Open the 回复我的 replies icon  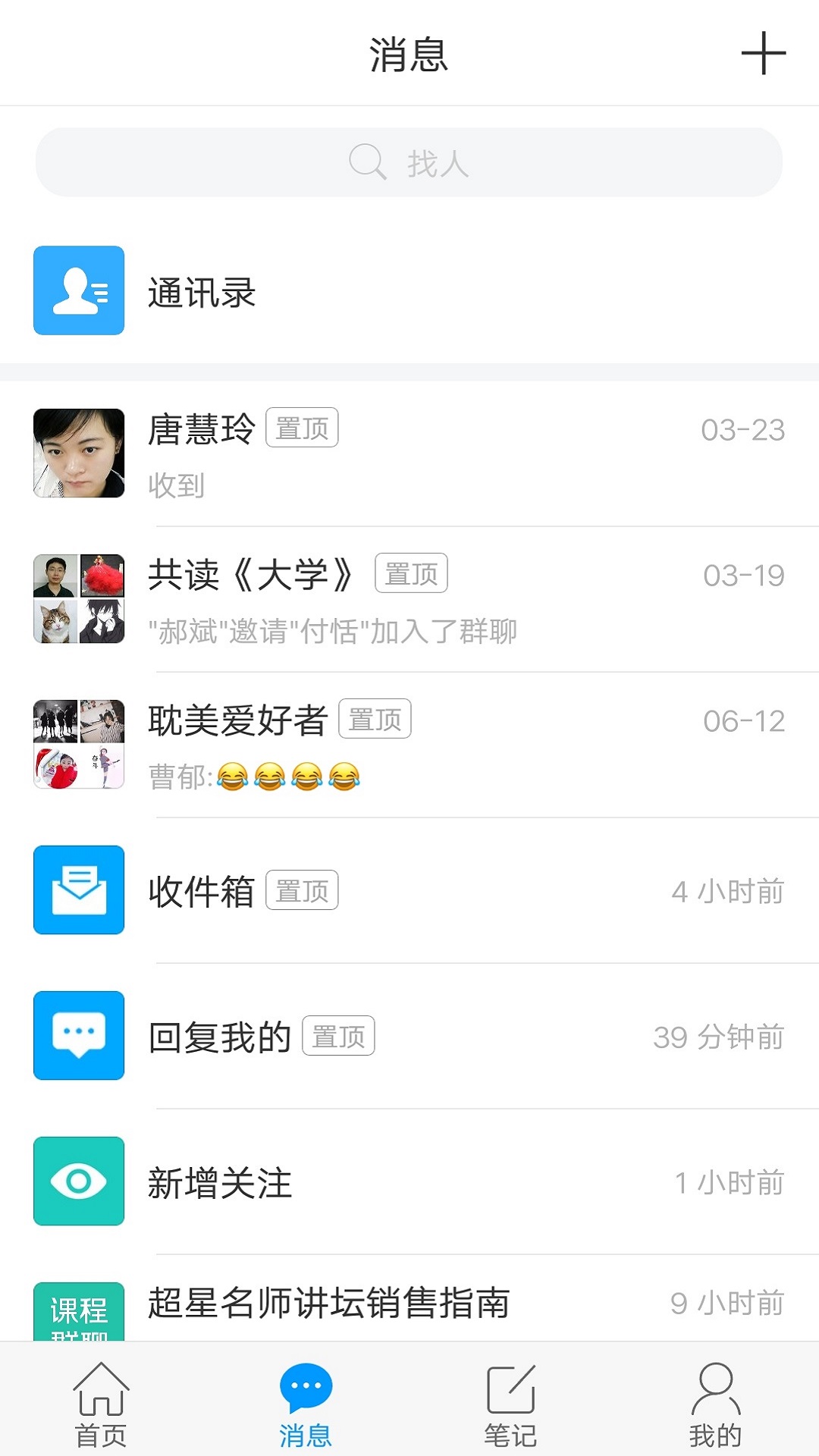(x=79, y=1036)
